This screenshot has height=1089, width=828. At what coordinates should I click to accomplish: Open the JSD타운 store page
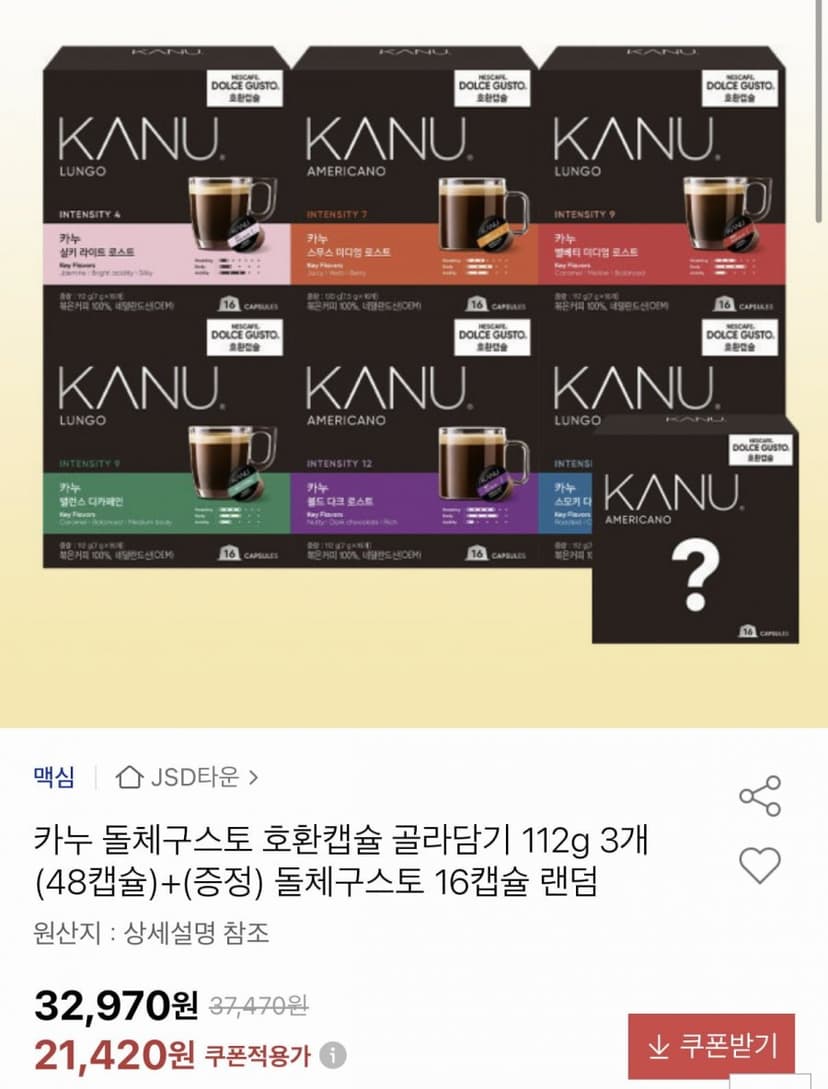click(x=187, y=776)
